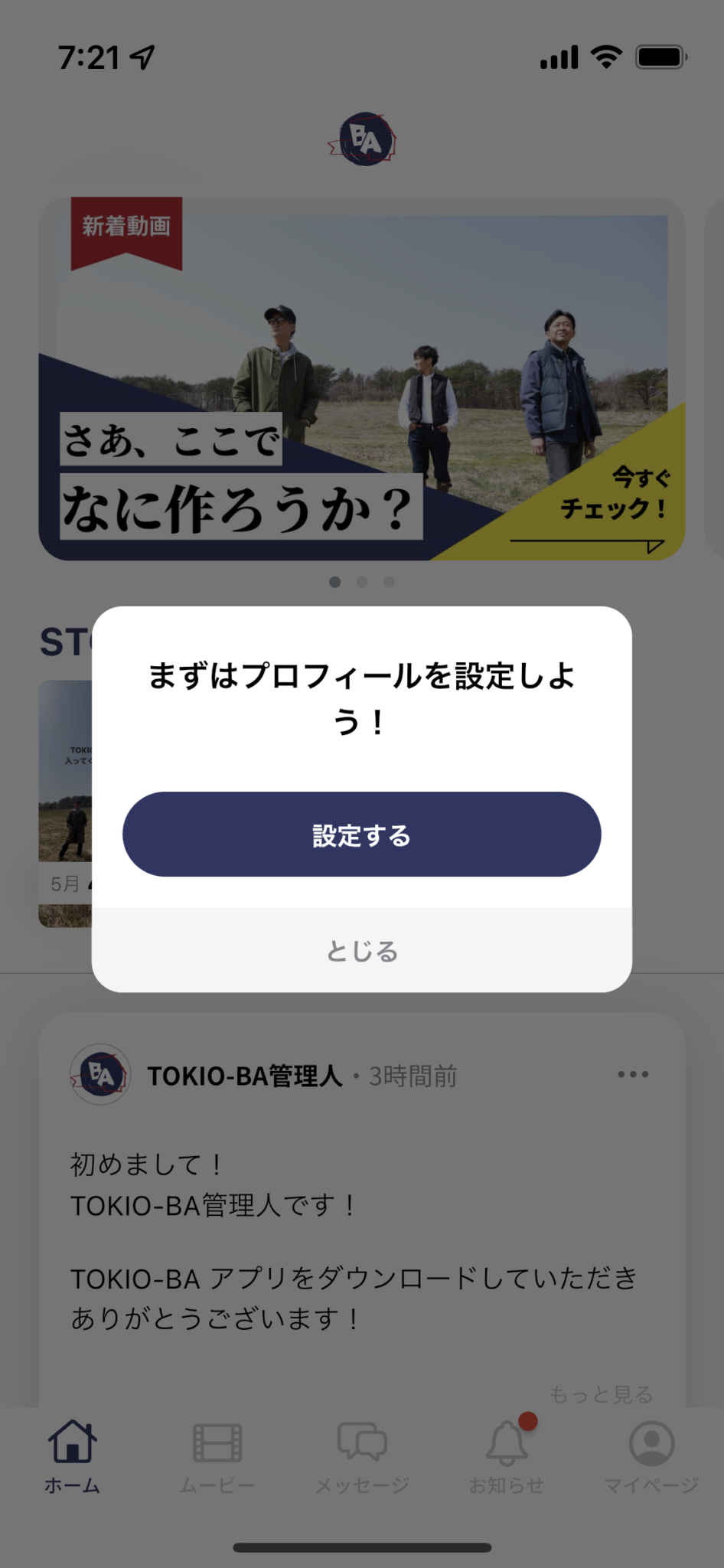724x1568 pixels.
Task: Dismiss the dialog with とじる
Action: coord(362,951)
